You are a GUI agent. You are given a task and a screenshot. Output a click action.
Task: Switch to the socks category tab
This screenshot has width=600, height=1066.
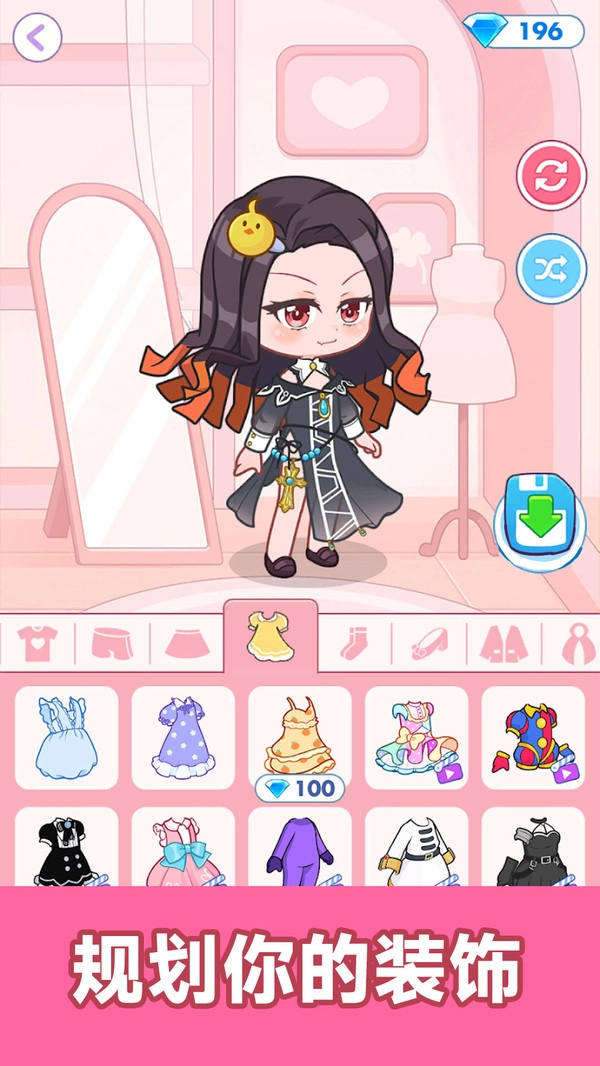tap(354, 643)
